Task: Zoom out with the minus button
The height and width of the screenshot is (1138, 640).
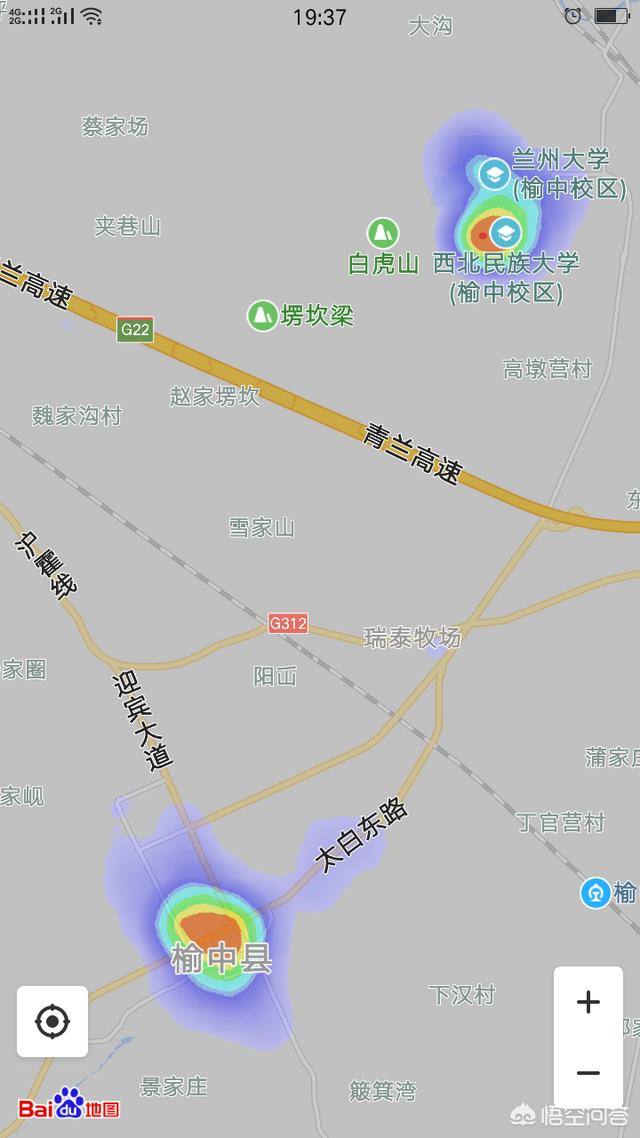Action: click(588, 1073)
